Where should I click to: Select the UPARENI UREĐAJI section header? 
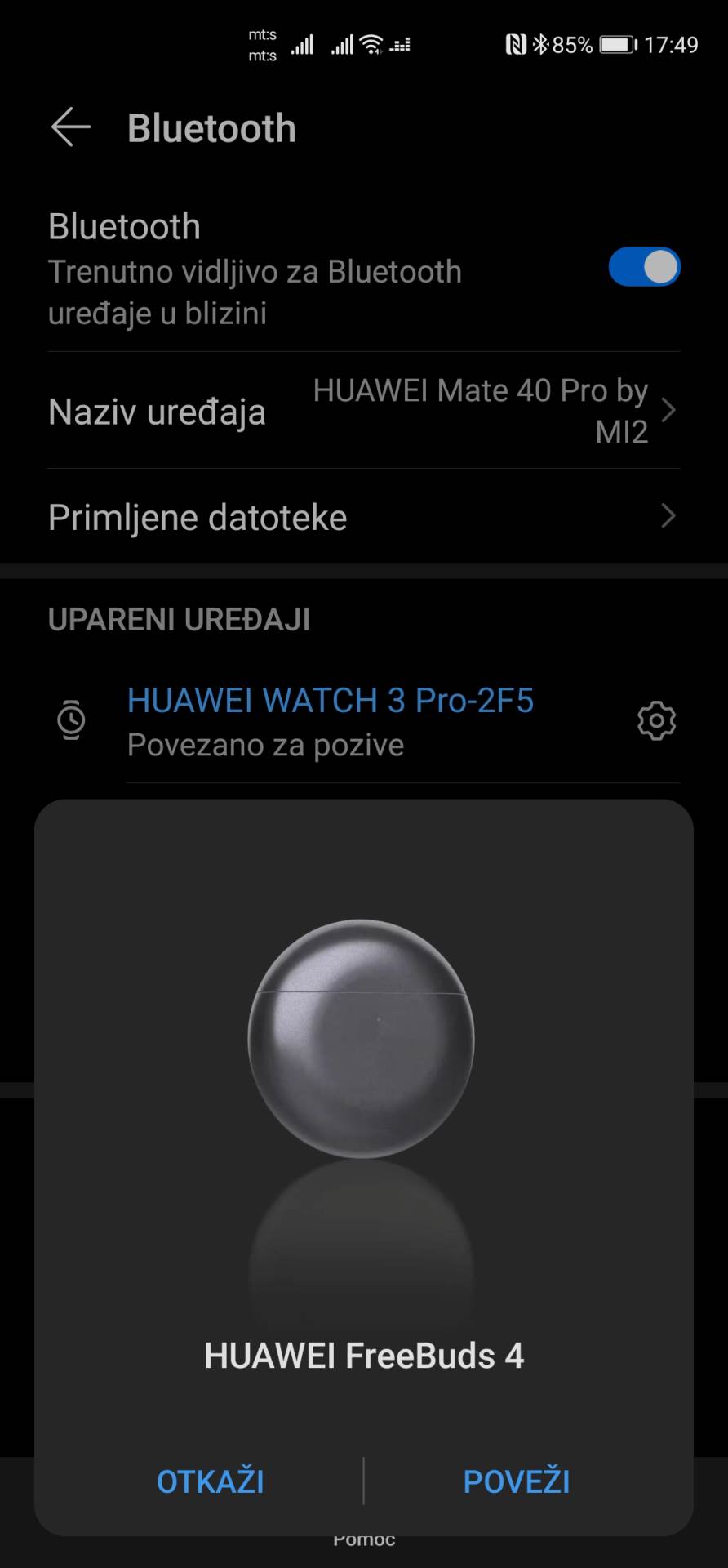point(179,620)
